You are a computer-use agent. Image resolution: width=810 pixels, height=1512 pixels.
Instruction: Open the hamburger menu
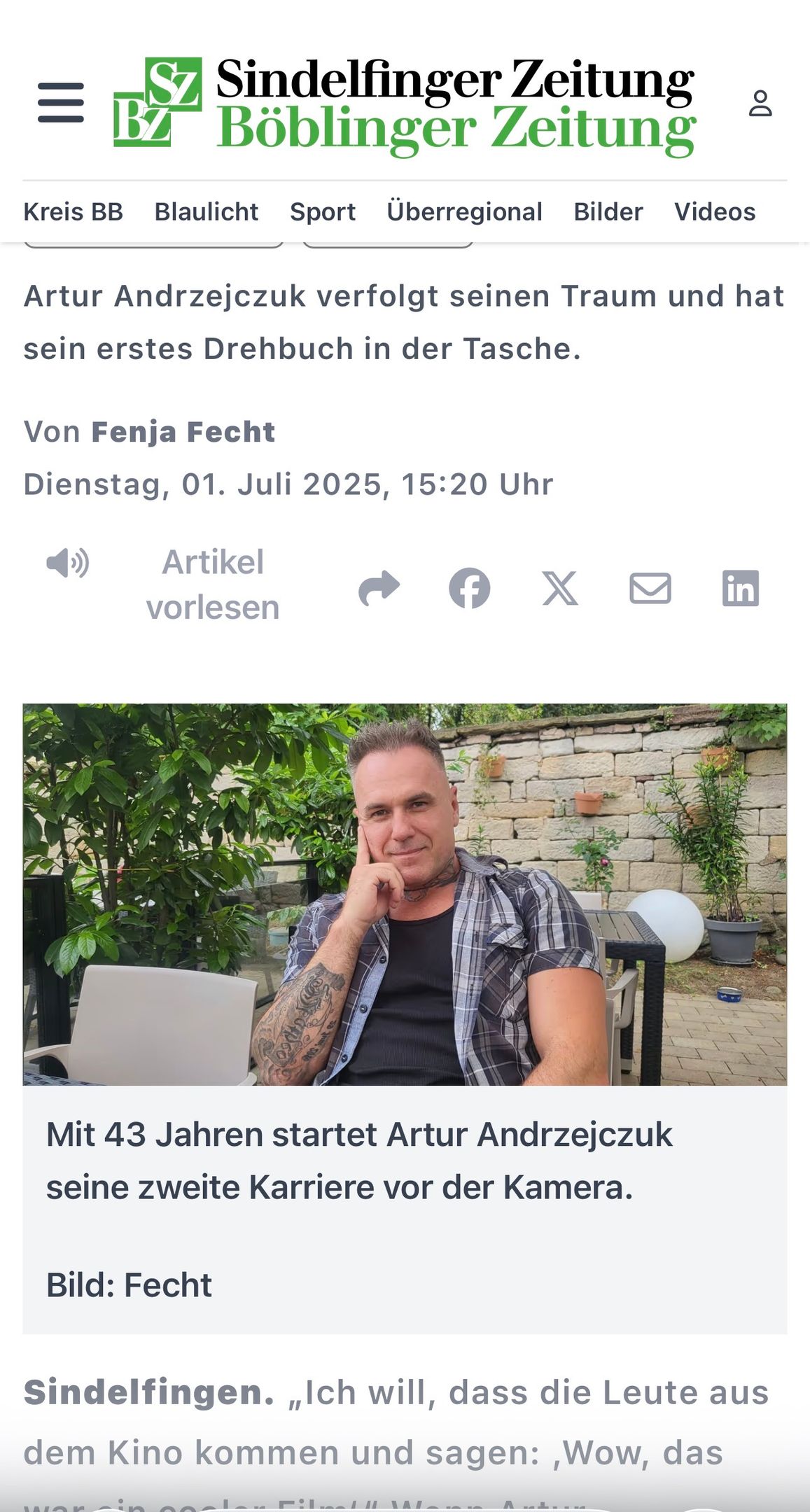pos(61,102)
